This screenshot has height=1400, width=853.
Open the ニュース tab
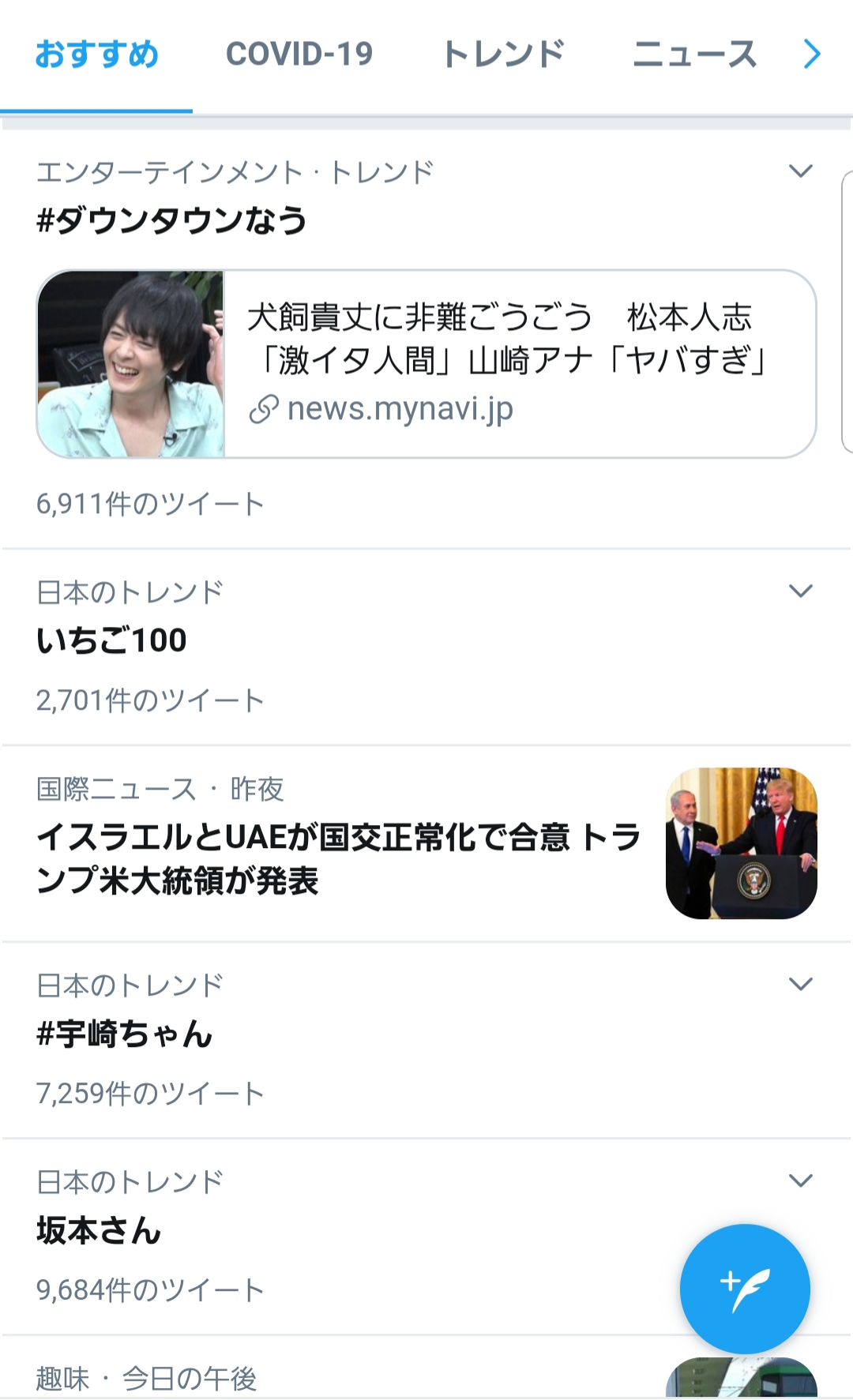coord(694,54)
